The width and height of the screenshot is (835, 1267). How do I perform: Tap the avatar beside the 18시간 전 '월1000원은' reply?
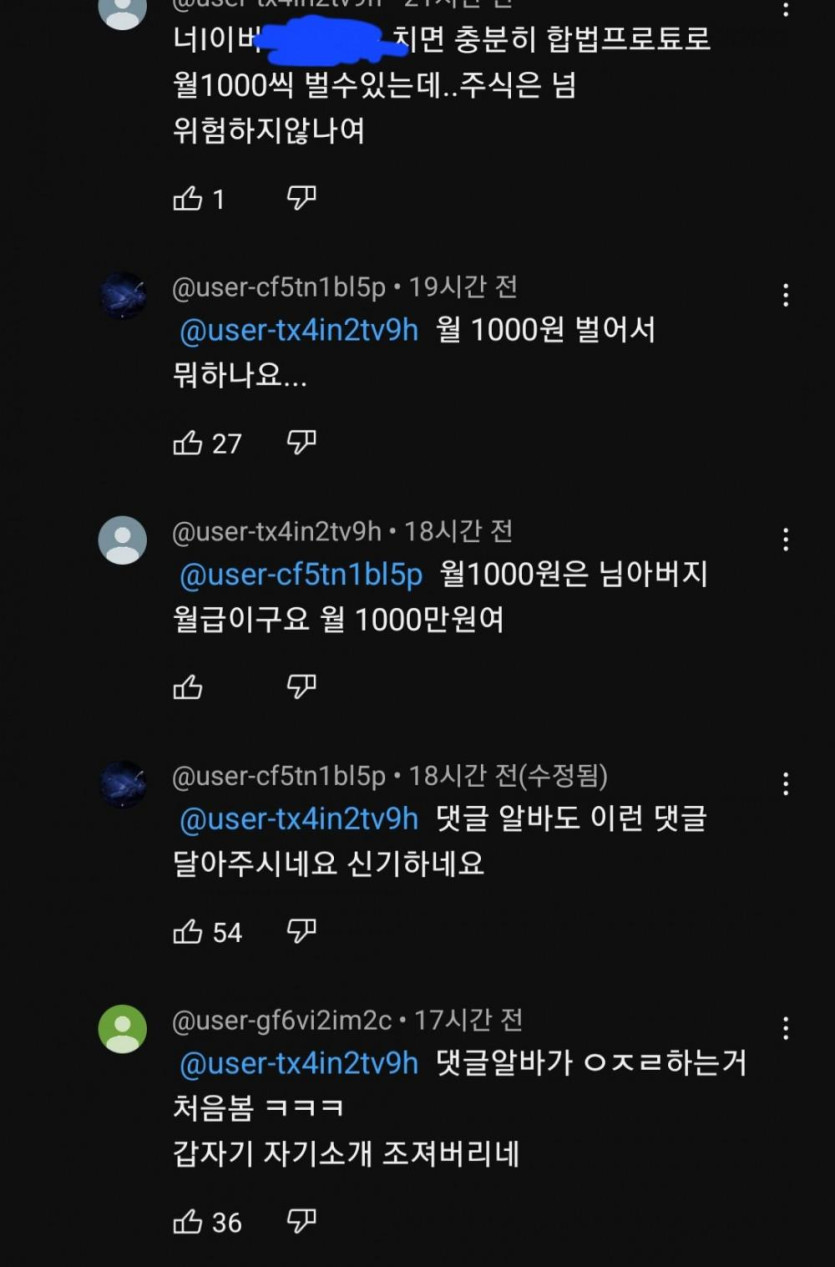(x=122, y=540)
